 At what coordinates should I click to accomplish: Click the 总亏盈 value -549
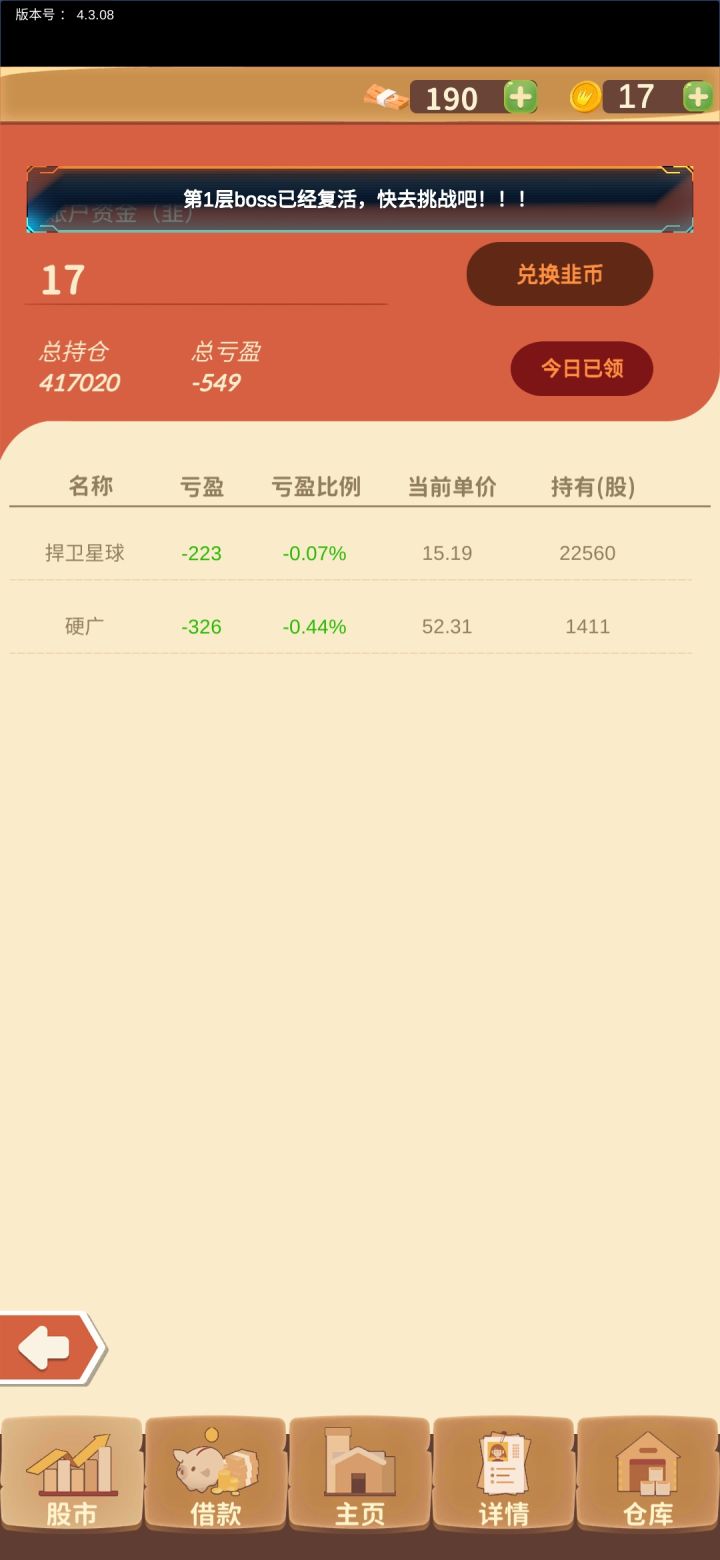(216, 383)
